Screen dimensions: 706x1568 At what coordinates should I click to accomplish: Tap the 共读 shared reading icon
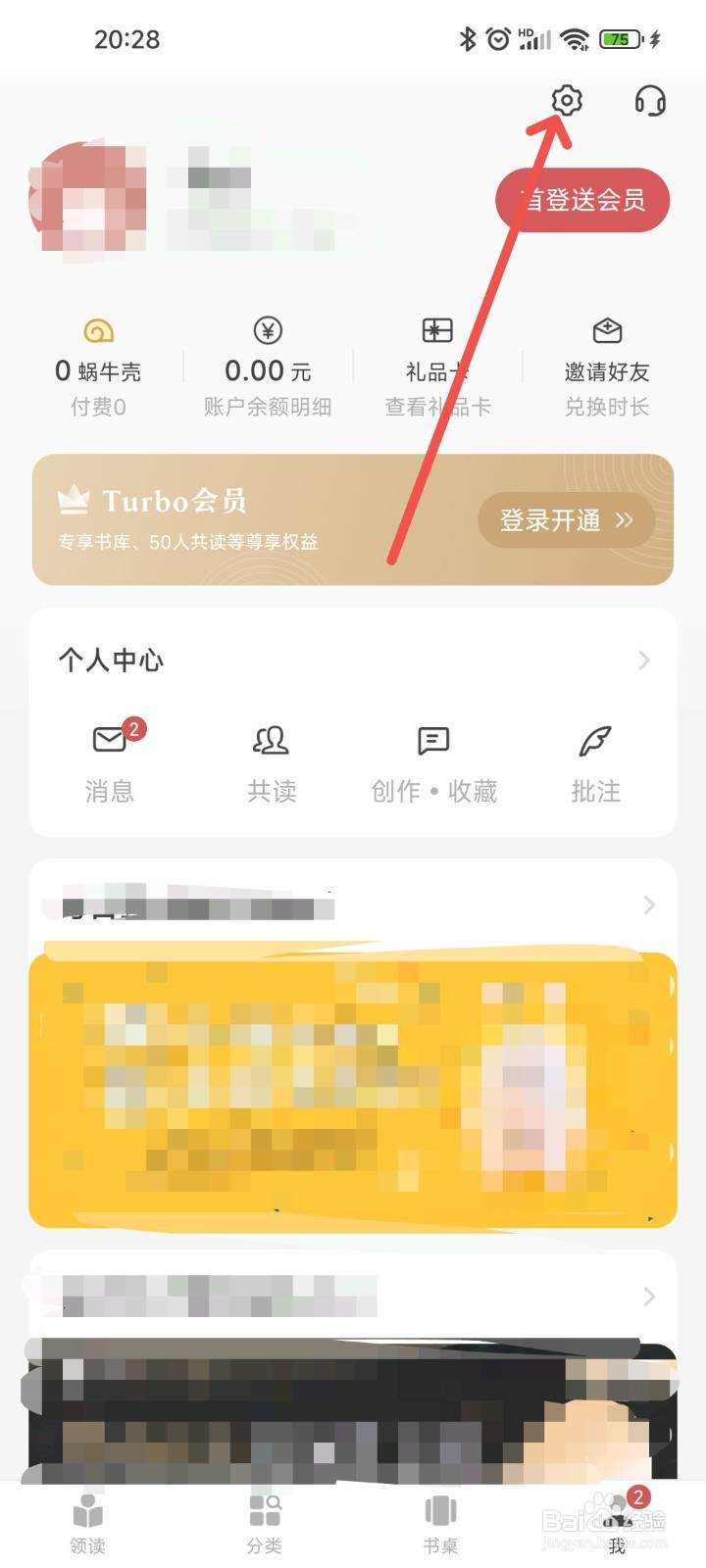click(x=272, y=742)
